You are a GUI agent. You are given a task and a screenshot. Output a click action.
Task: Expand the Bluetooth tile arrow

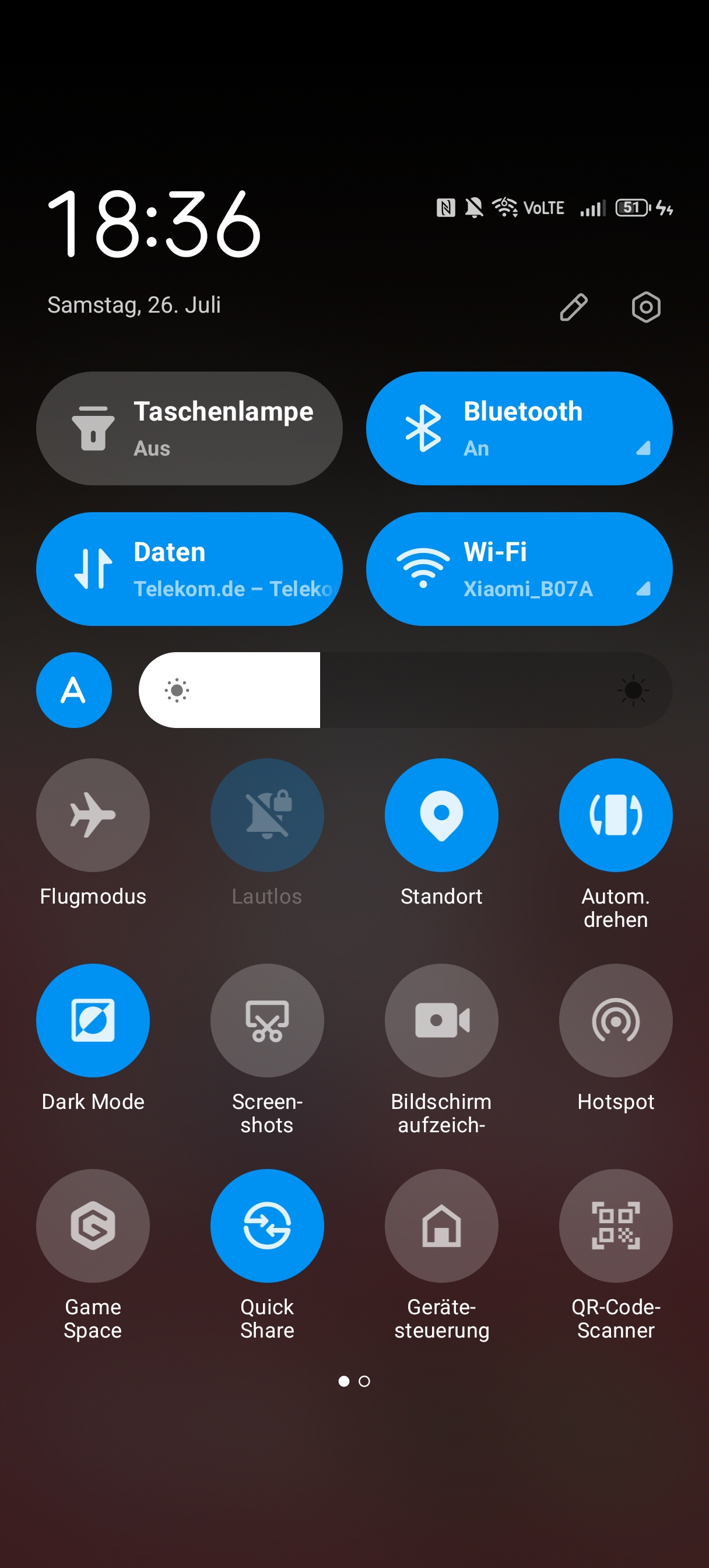pyautogui.click(x=643, y=449)
